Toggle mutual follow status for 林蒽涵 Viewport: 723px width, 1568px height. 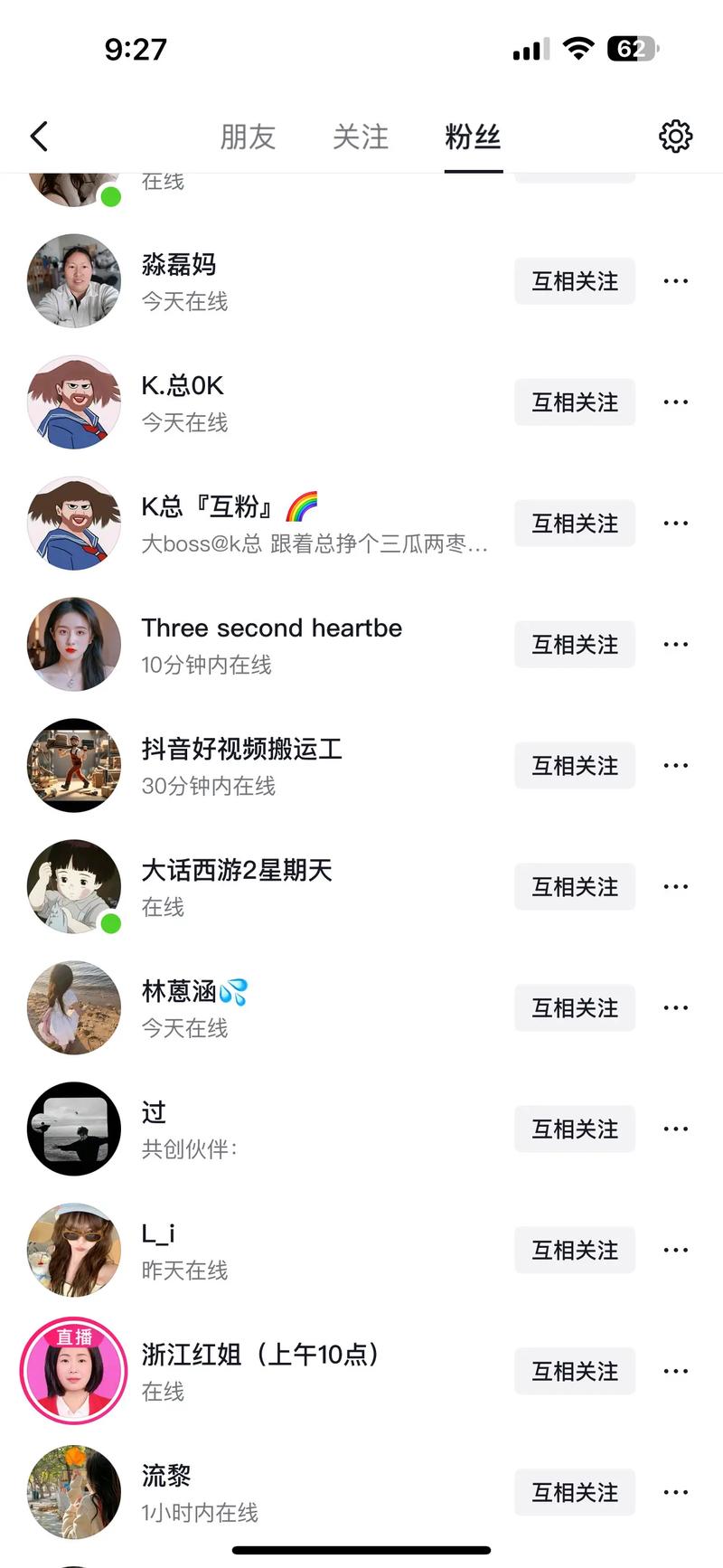(575, 1007)
